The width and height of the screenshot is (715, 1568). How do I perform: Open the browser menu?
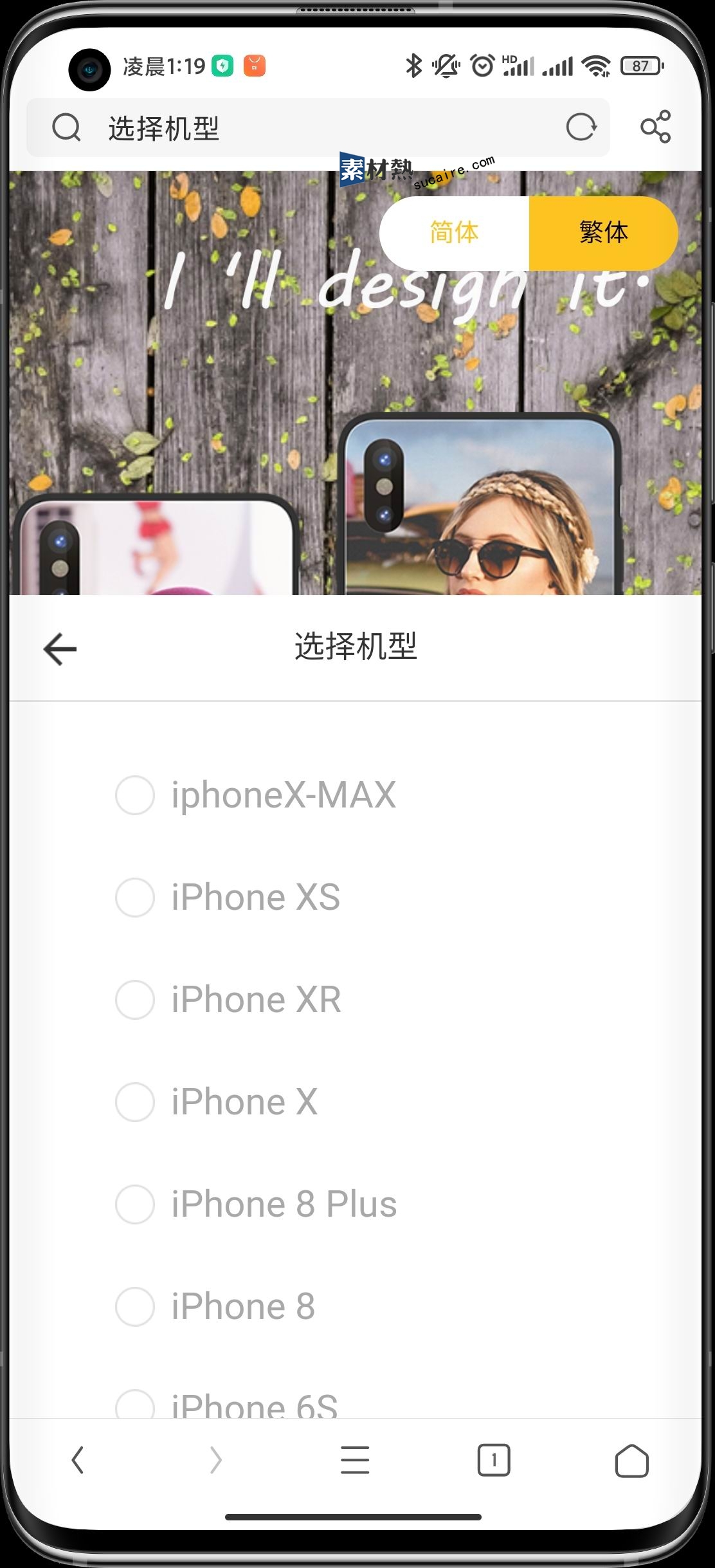pos(355,1460)
